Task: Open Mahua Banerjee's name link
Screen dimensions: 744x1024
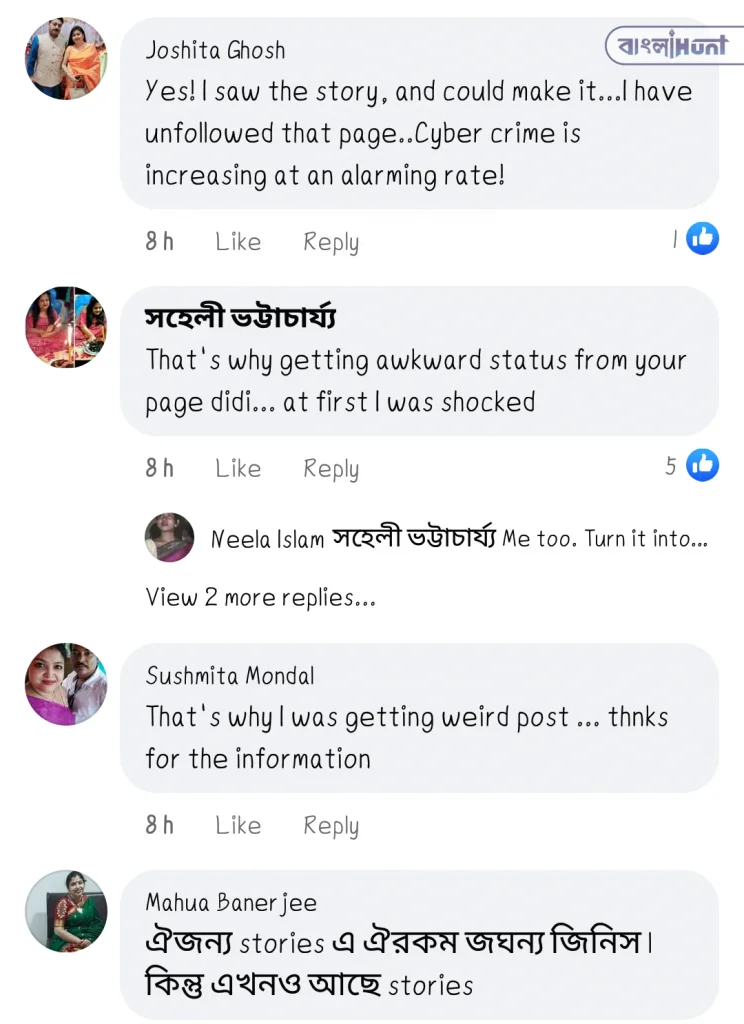Action: coord(231,903)
